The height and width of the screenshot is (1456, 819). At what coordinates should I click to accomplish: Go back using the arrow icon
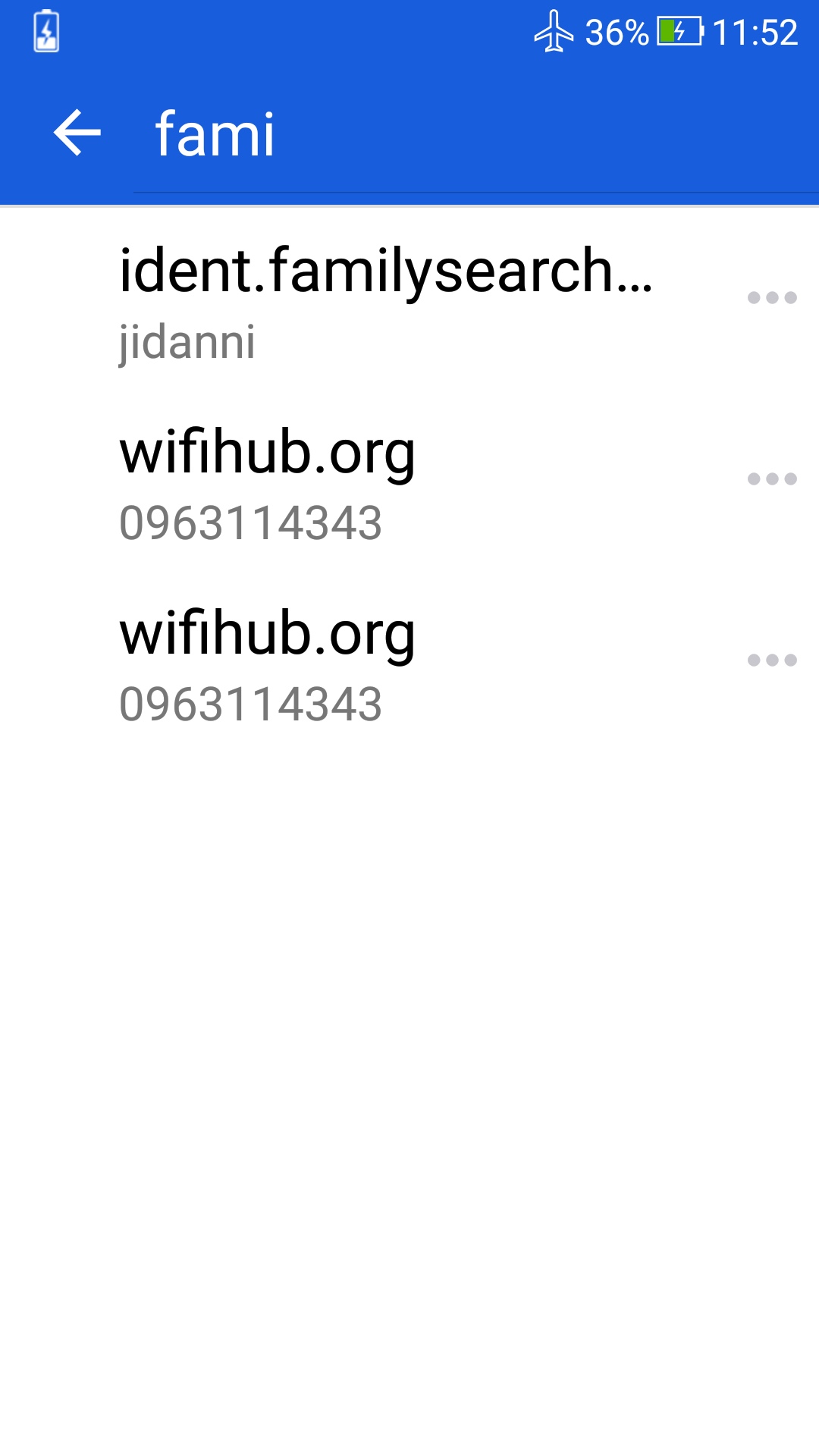coord(77,133)
